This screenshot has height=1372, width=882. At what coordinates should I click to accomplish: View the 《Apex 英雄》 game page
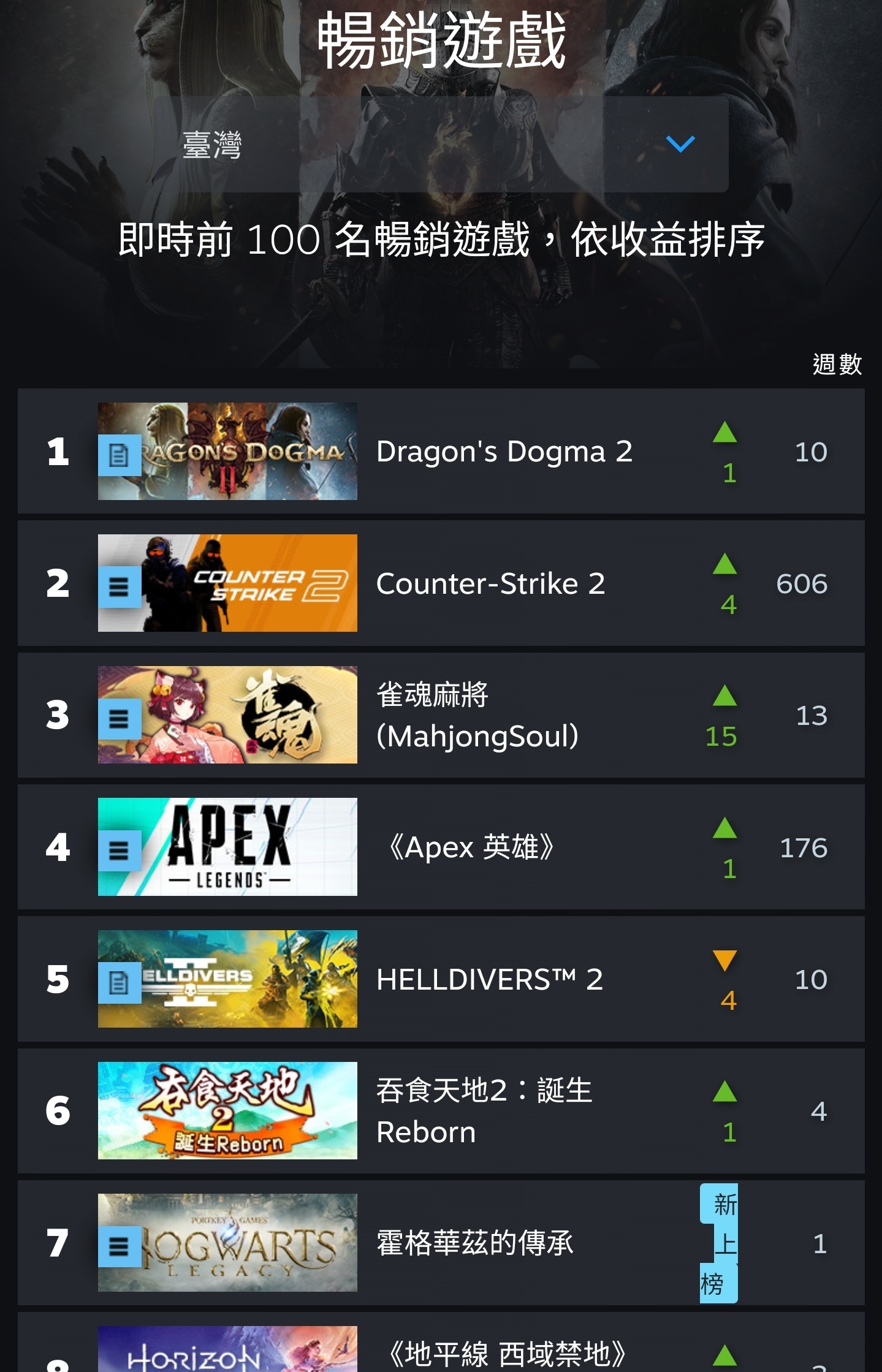(x=472, y=847)
